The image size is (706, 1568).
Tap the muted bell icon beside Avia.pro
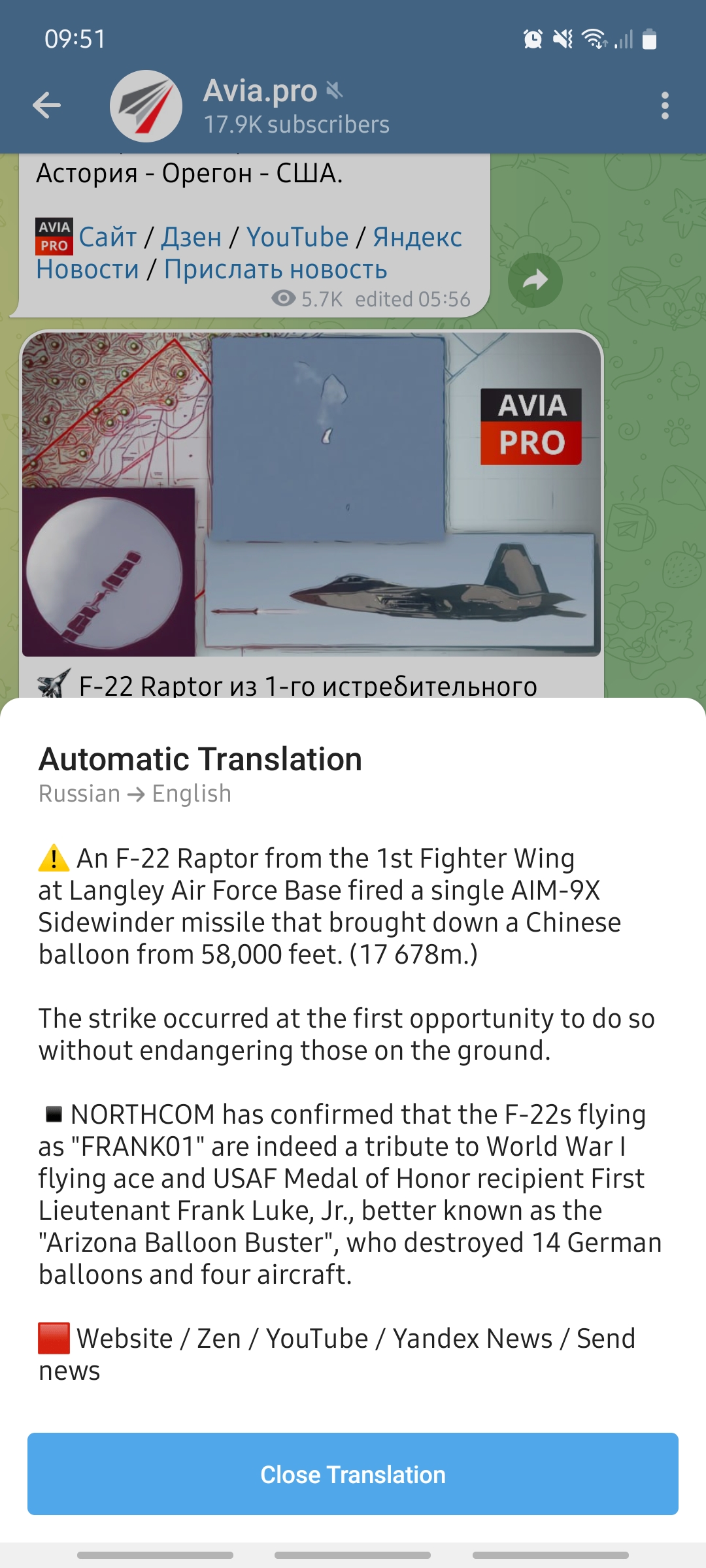[x=335, y=90]
